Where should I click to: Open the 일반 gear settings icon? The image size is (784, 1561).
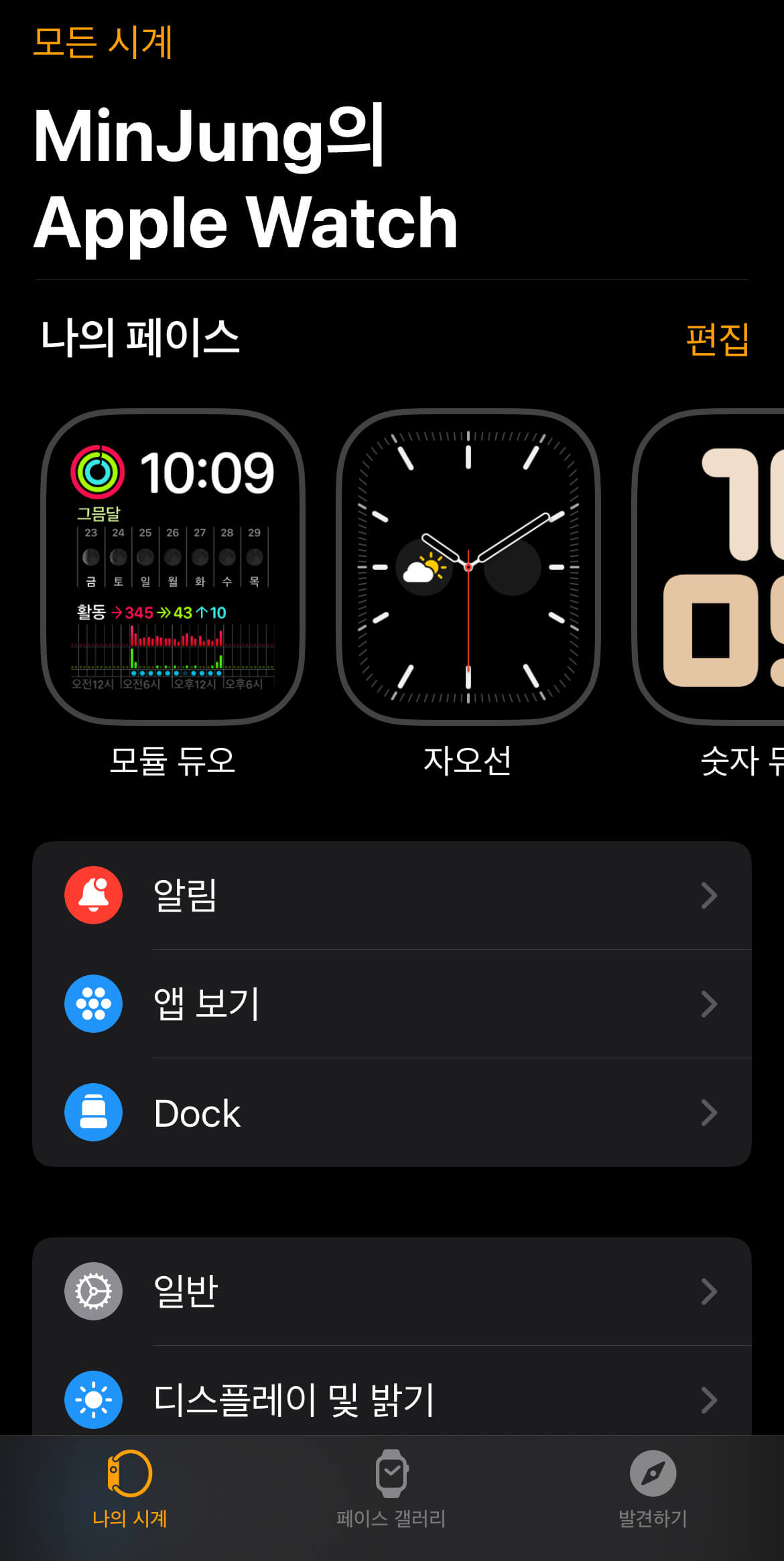[93, 1292]
